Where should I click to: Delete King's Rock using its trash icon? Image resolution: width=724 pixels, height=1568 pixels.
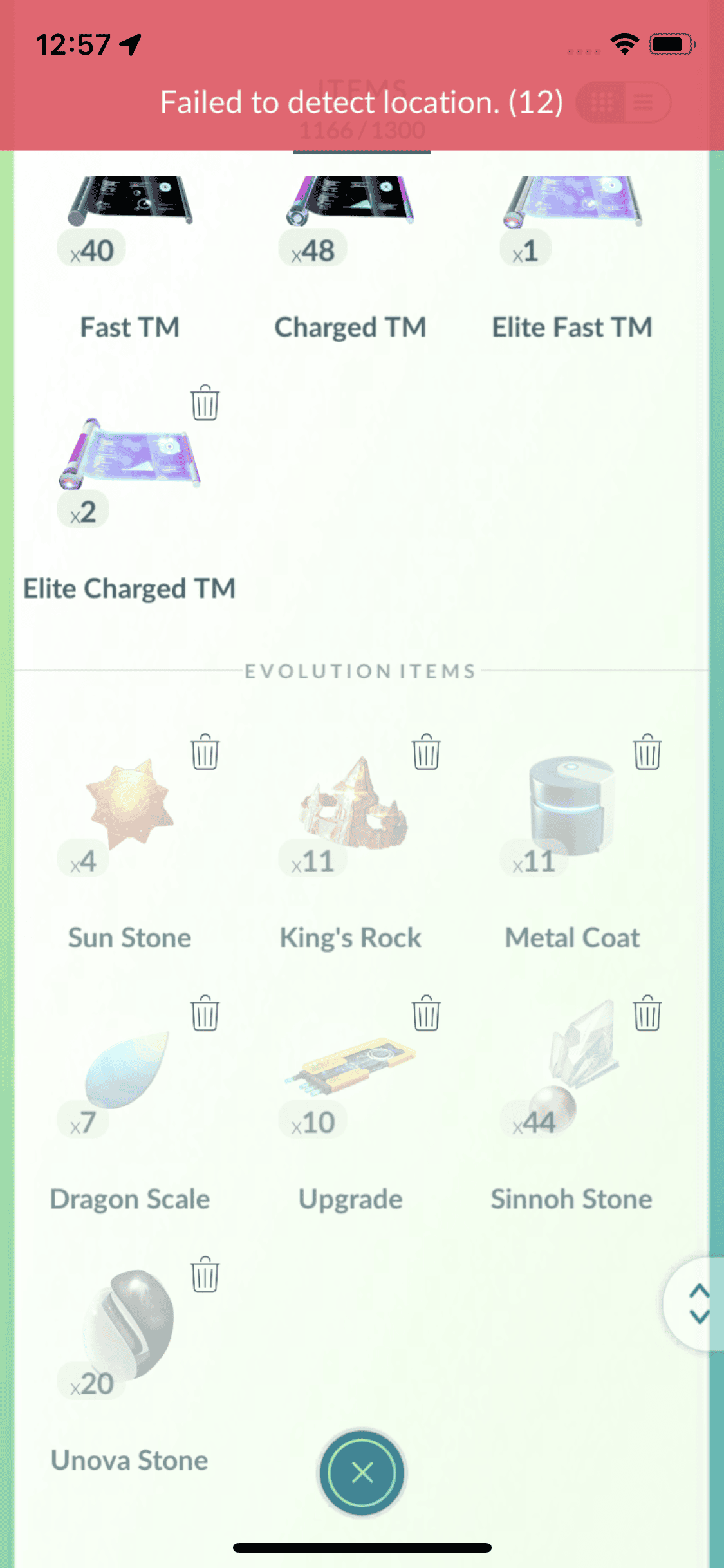pyautogui.click(x=426, y=752)
